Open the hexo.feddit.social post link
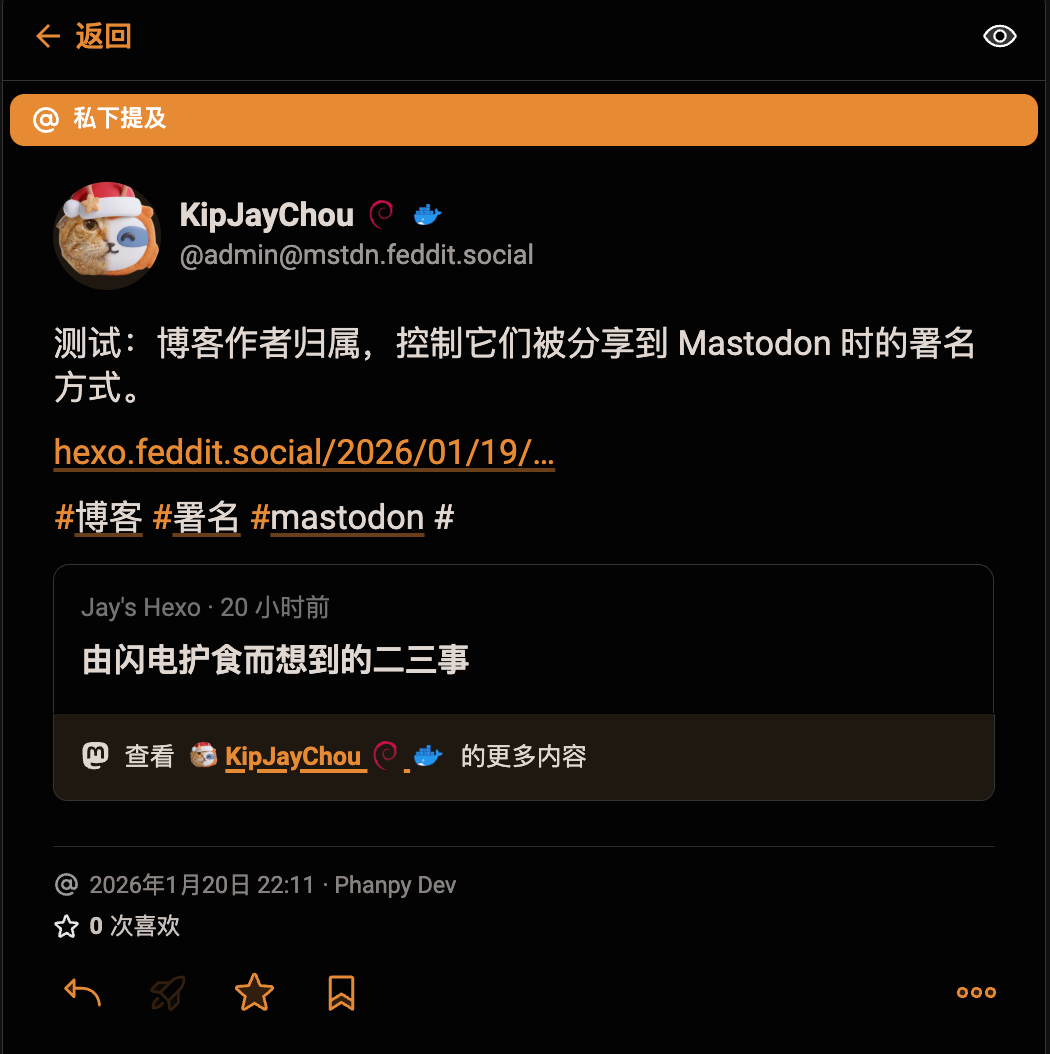This screenshot has height=1054, width=1050. tap(304, 452)
